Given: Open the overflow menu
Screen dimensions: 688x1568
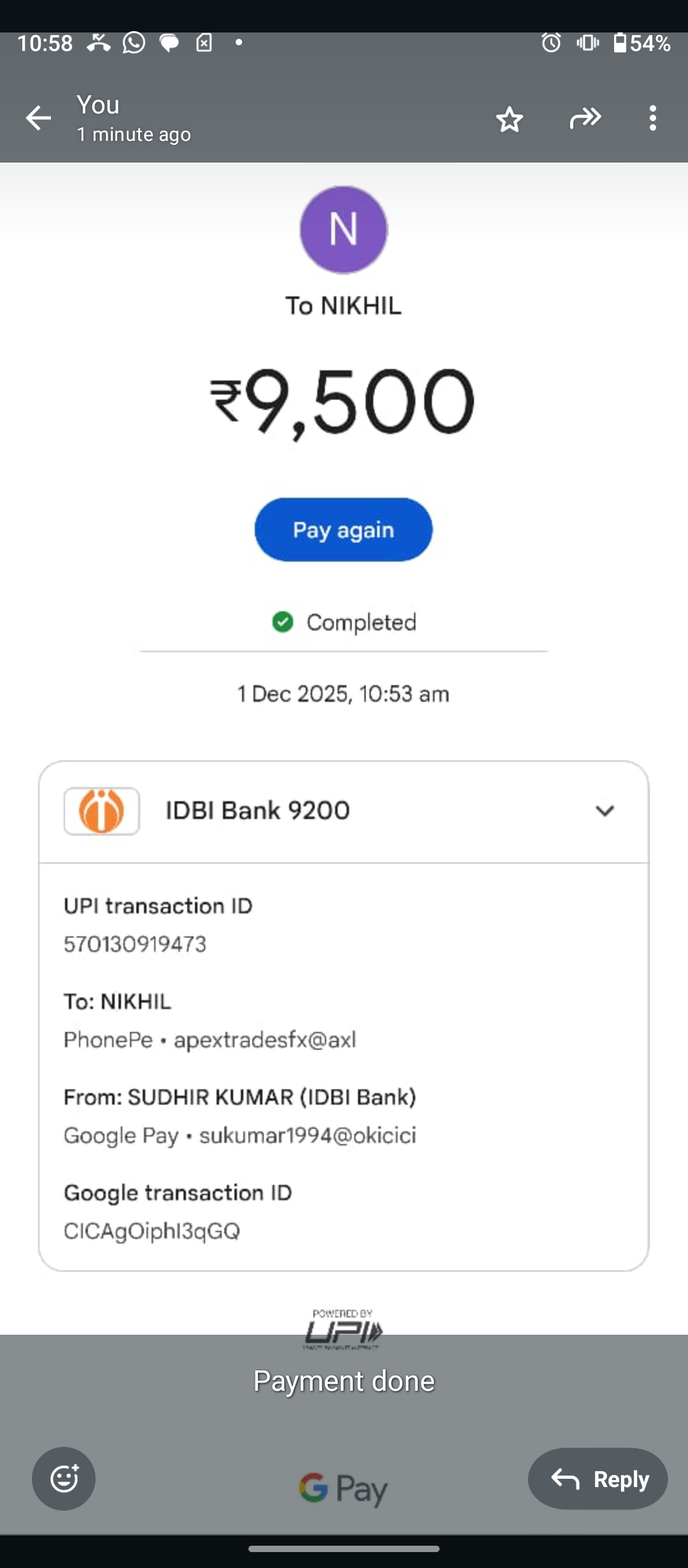Looking at the screenshot, I should tap(652, 119).
